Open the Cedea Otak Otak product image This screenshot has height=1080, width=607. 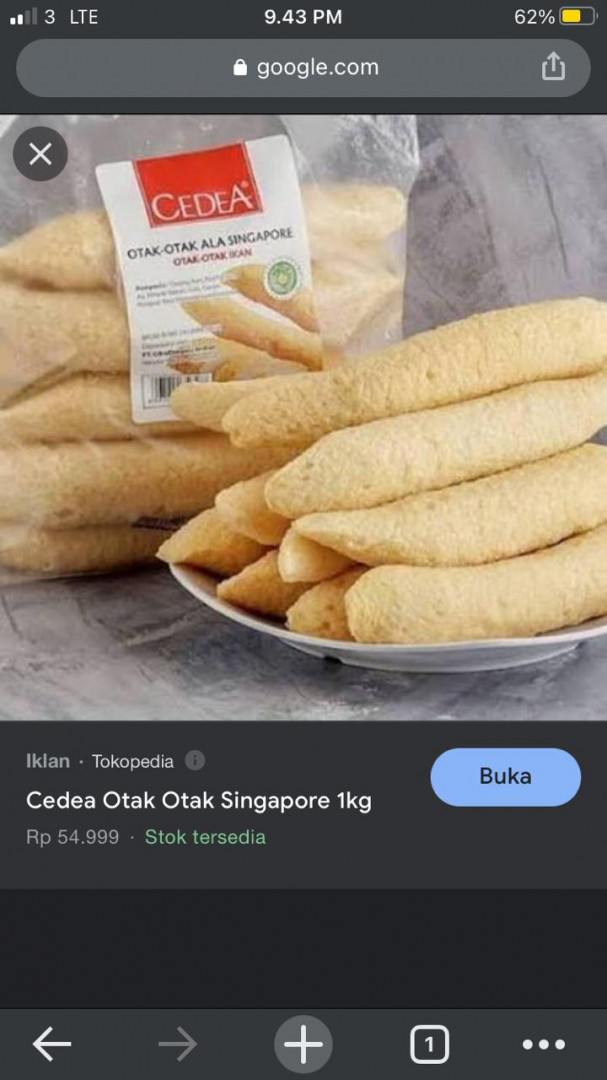point(303,420)
